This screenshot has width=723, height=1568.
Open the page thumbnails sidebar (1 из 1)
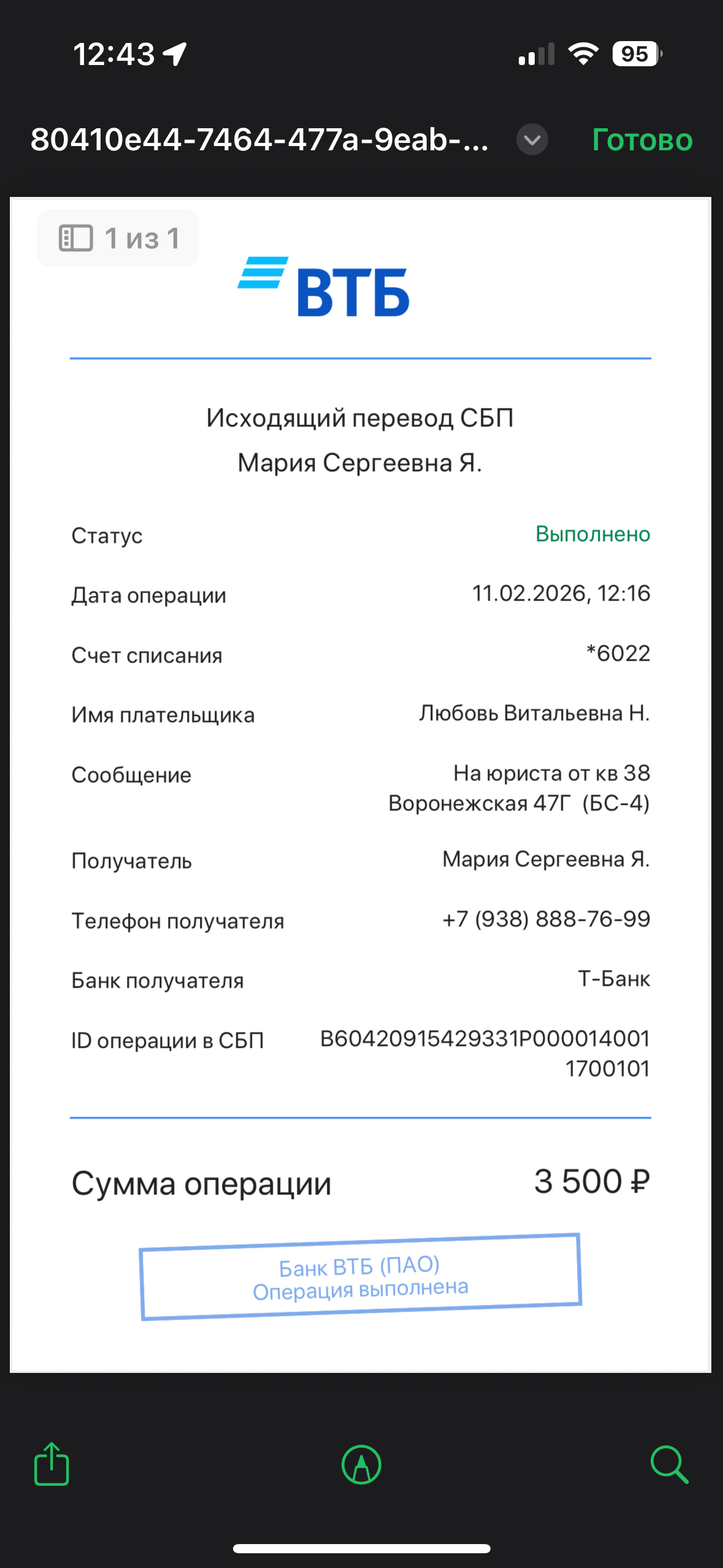118,238
